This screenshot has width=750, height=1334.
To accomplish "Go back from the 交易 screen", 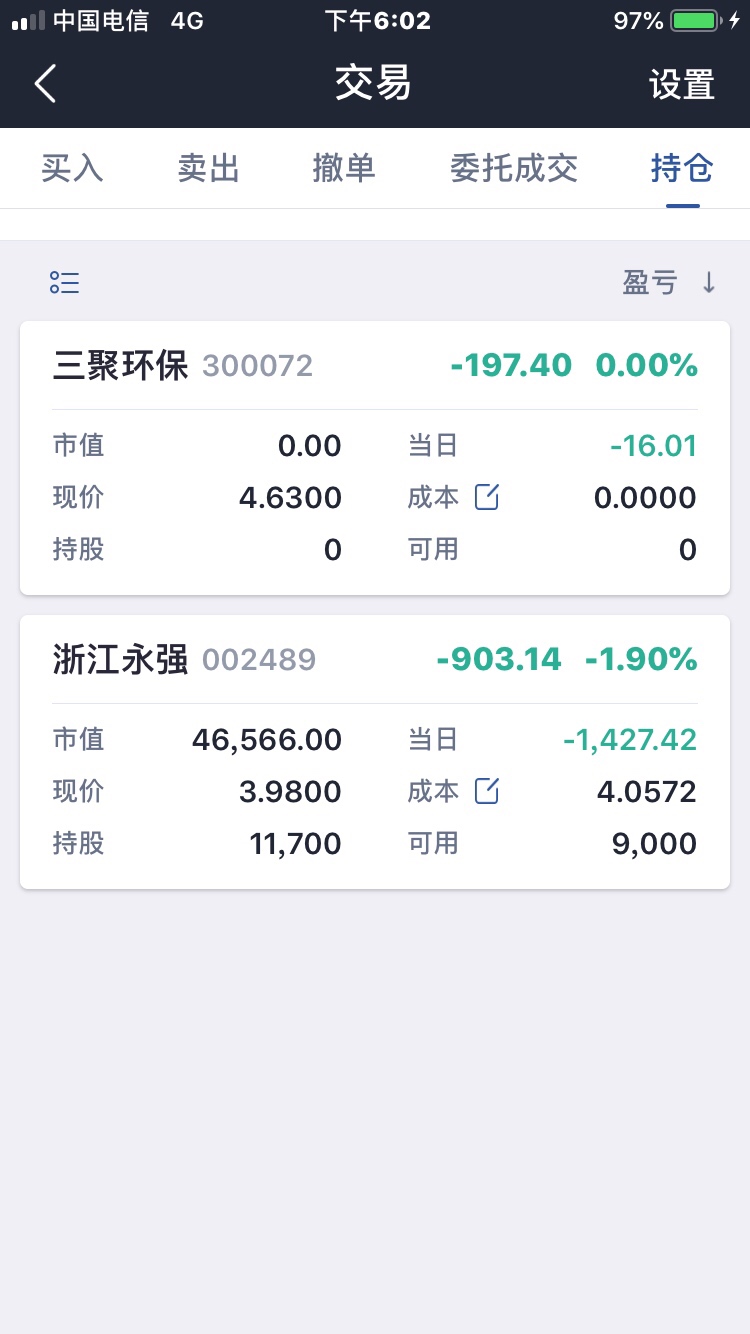I will coord(46,84).
